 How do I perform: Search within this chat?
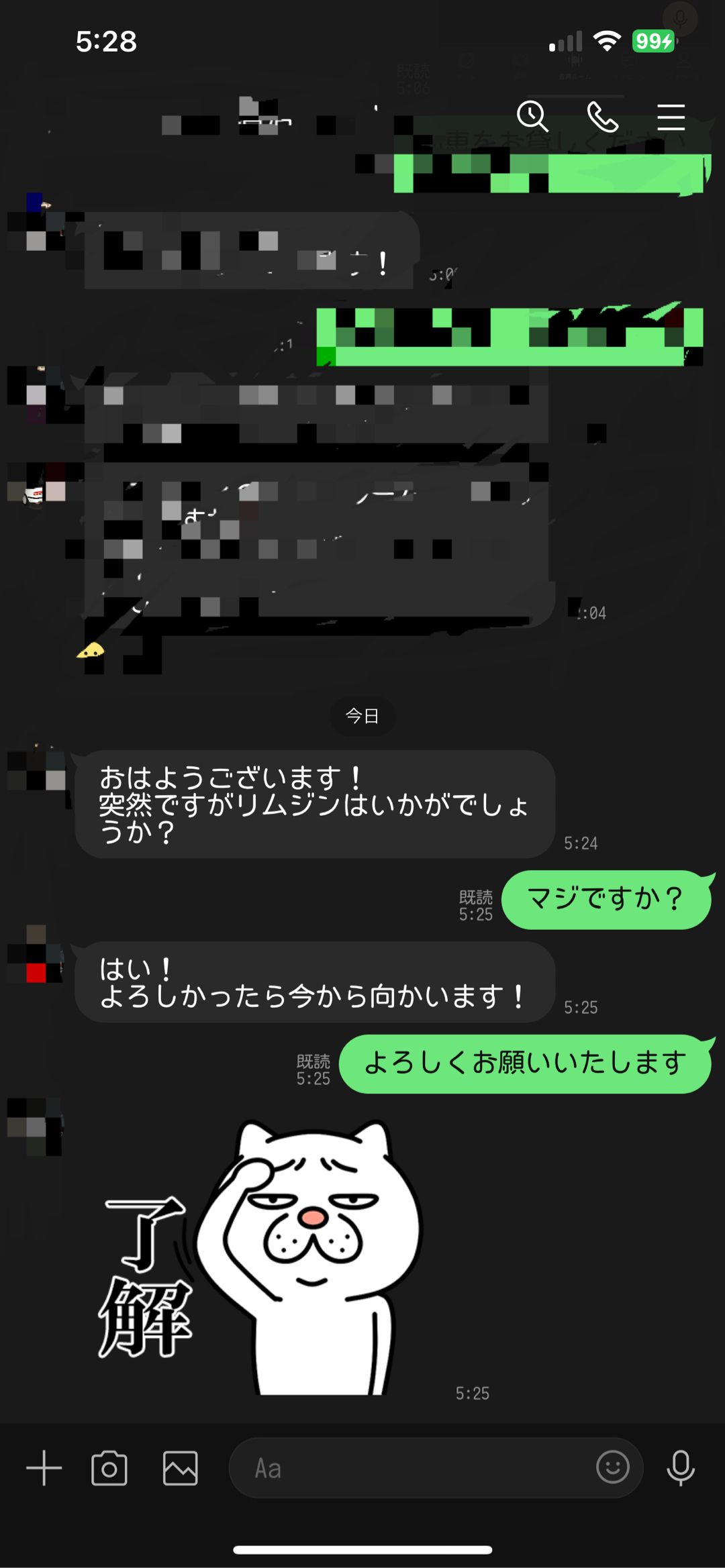tap(532, 117)
